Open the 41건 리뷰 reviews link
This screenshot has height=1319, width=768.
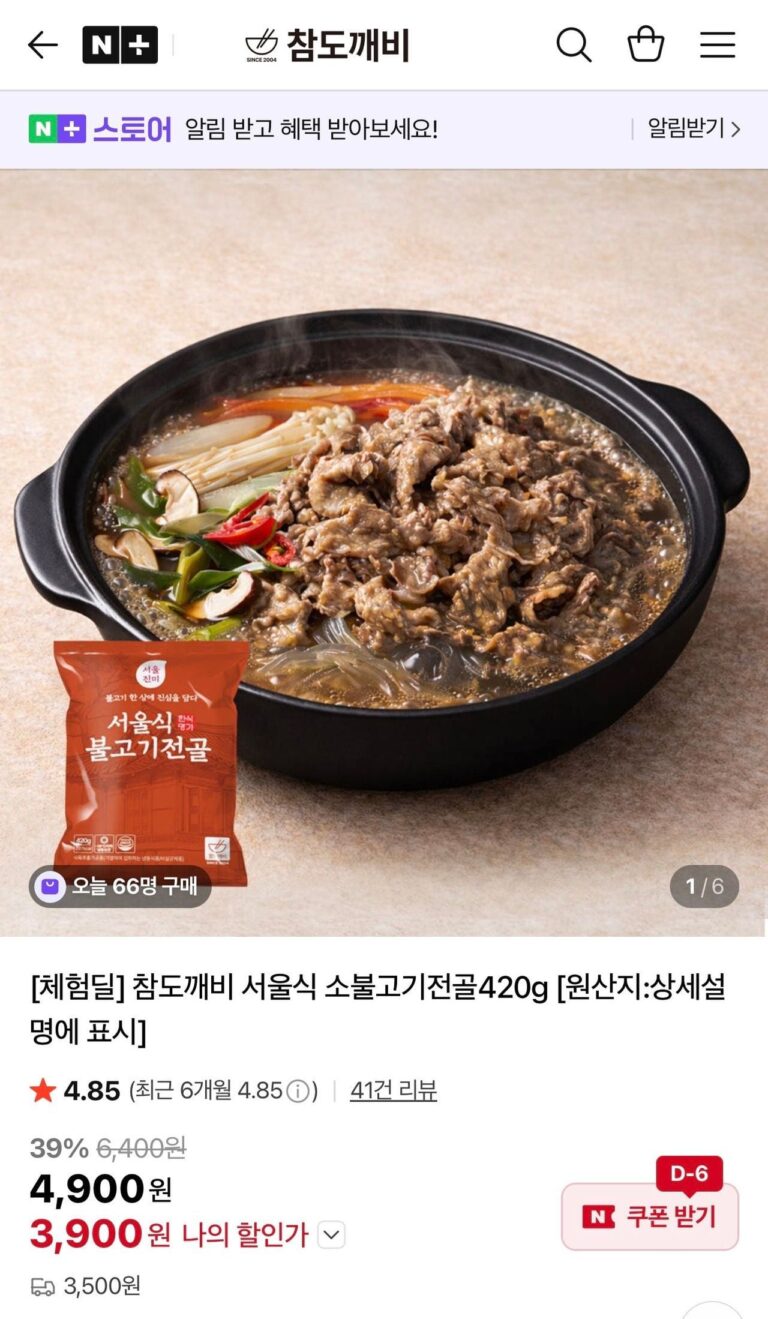click(x=393, y=1090)
